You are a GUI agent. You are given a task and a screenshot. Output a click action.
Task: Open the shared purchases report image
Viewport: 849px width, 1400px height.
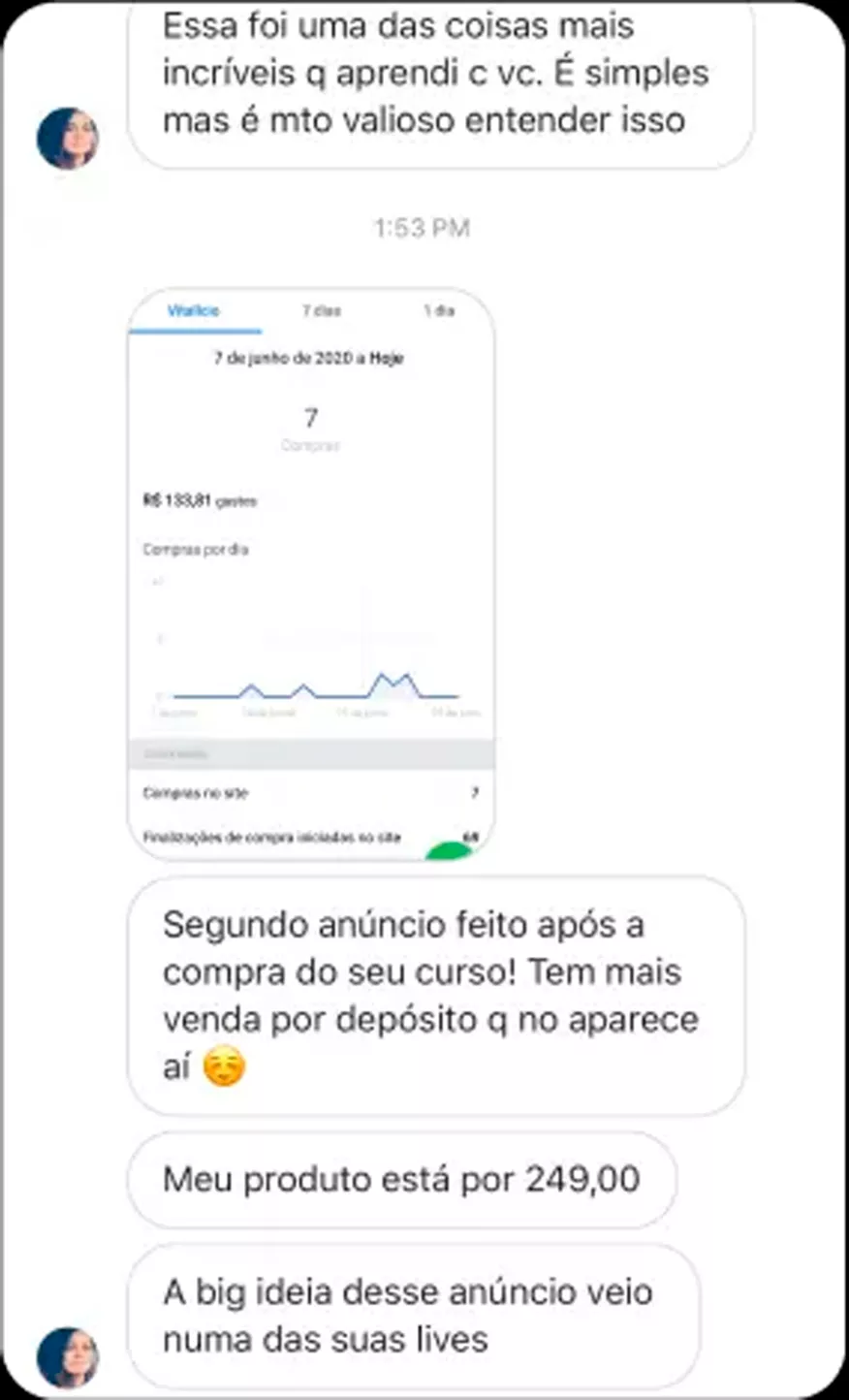tap(311, 574)
